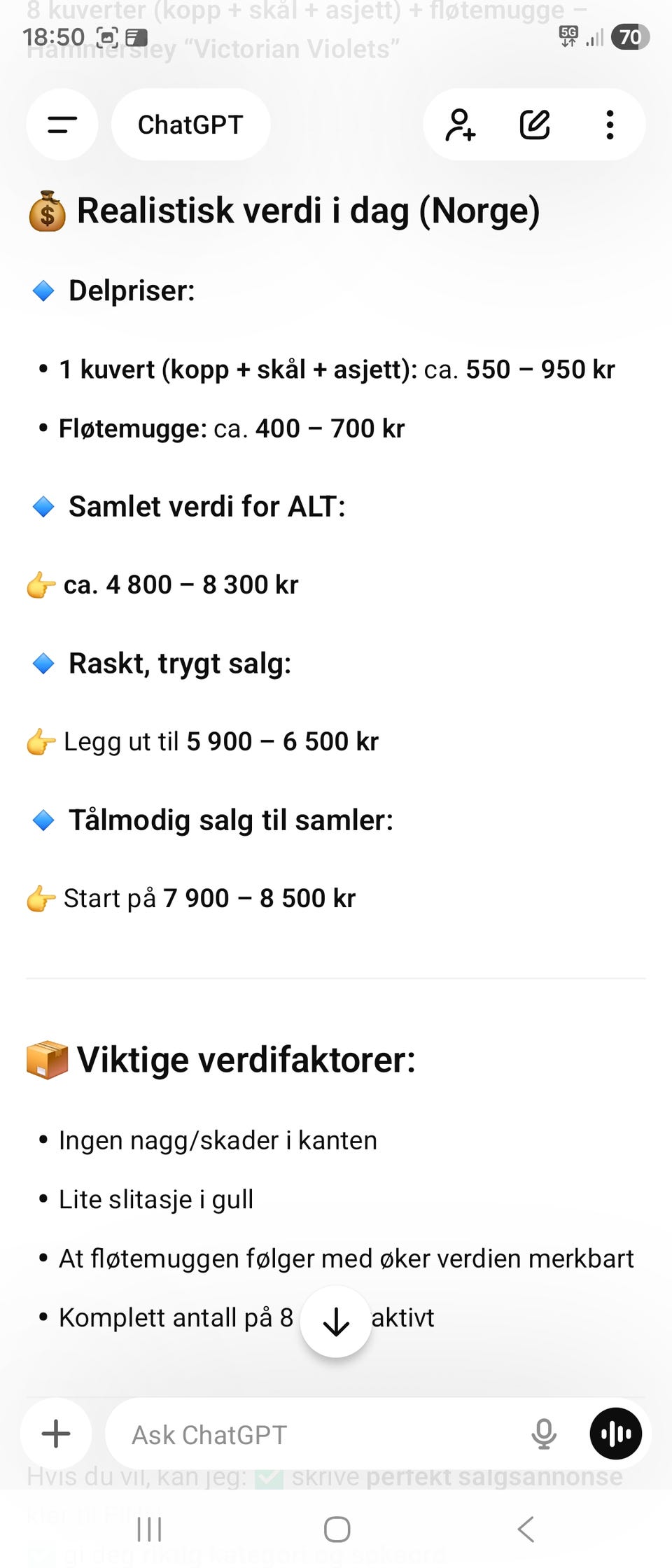
Task: Tap the home navigation button
Action: [336, 1529]
